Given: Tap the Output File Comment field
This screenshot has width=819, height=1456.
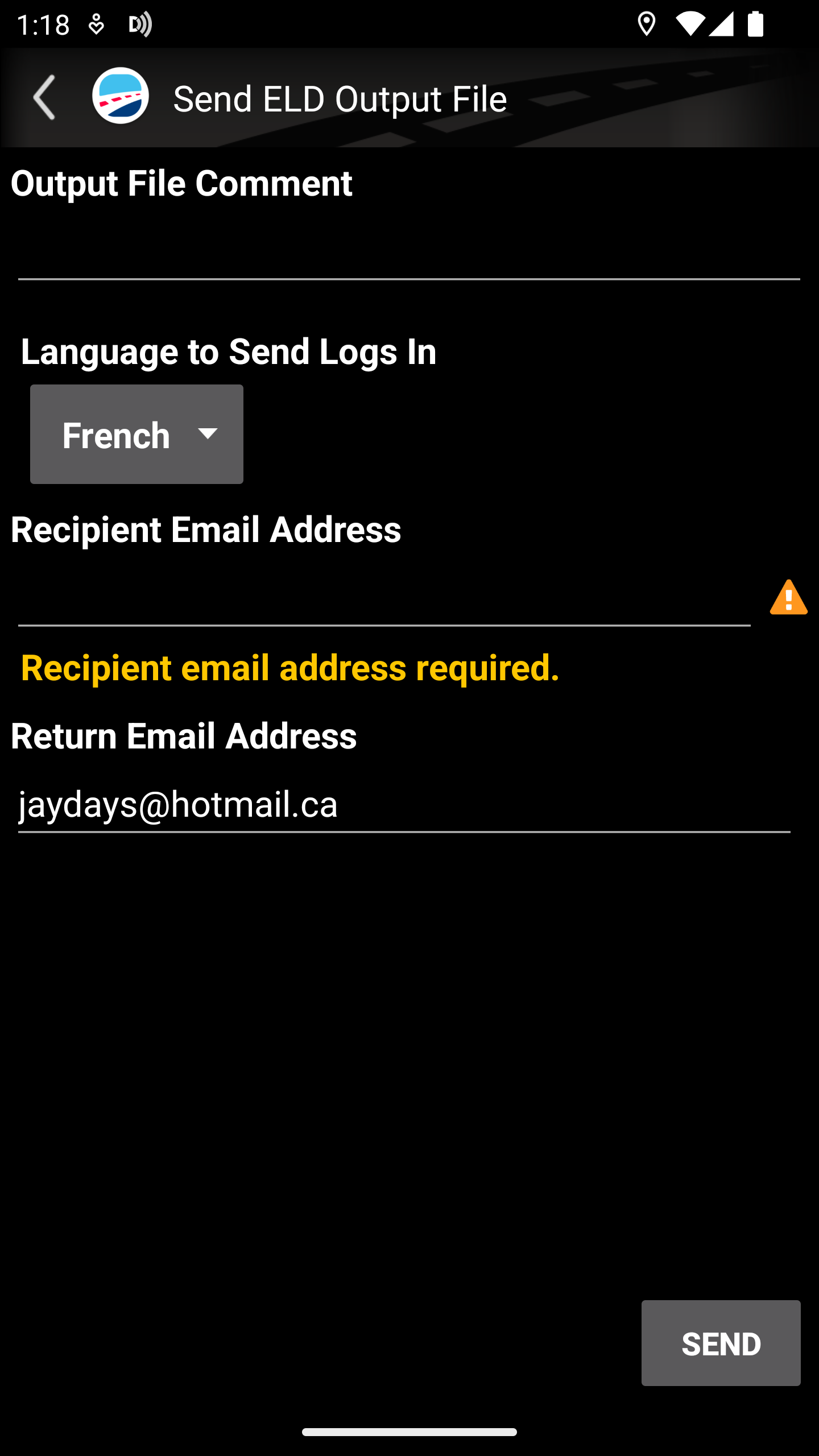Looking at the screenshot, I should tap(409, 251).
